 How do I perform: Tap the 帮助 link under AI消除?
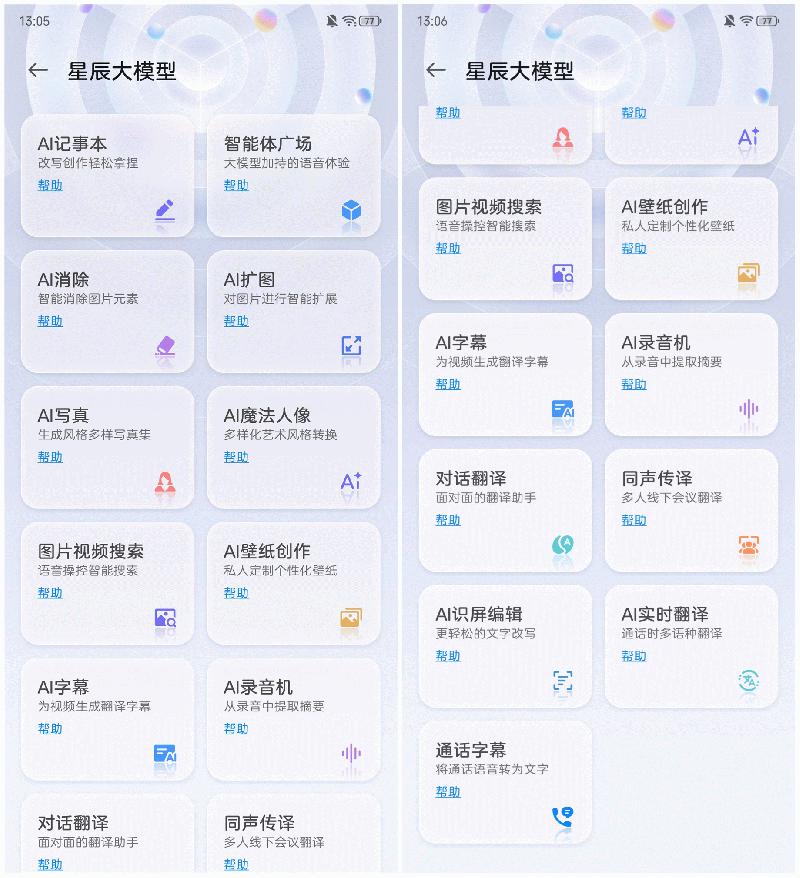(x=50, y=321)
